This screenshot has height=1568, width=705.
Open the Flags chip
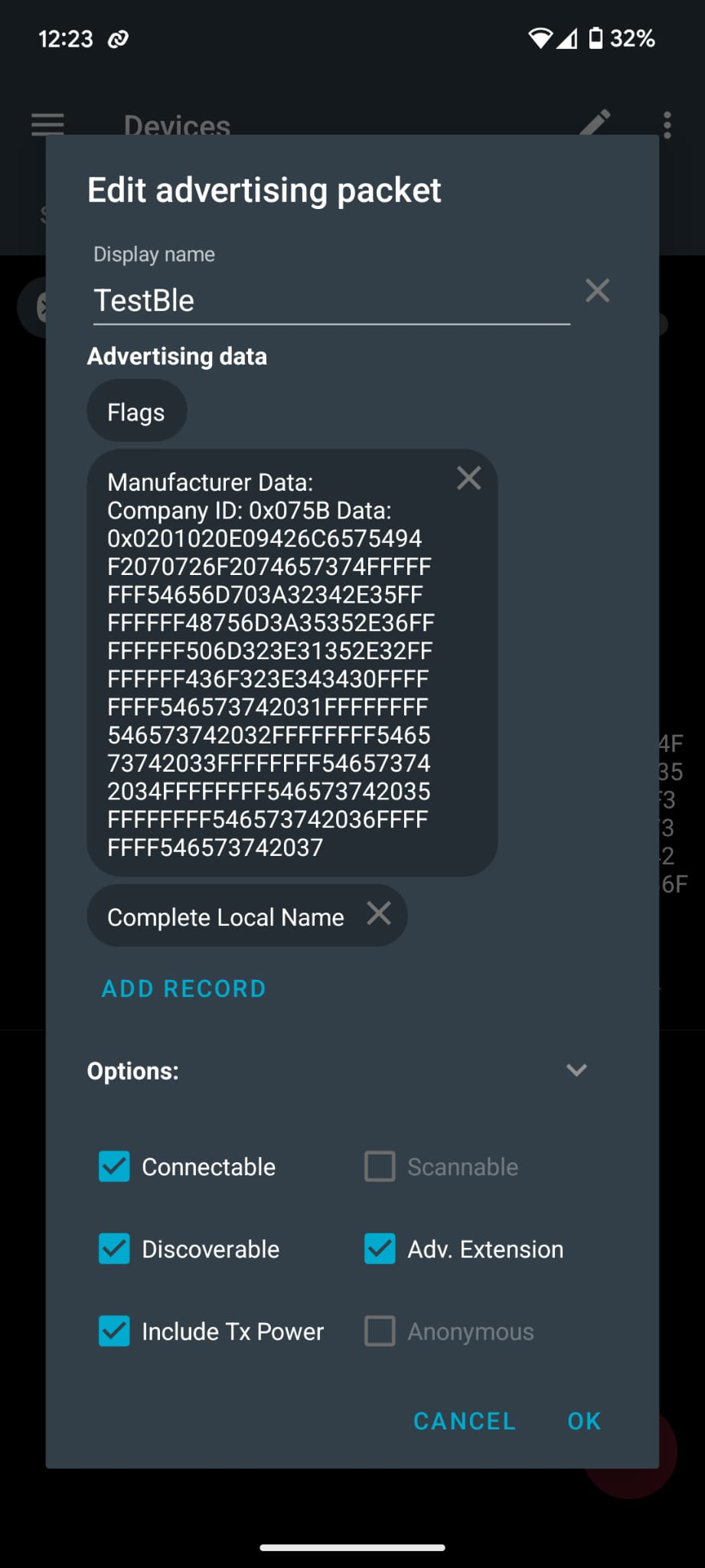click(x=136, y=412)
